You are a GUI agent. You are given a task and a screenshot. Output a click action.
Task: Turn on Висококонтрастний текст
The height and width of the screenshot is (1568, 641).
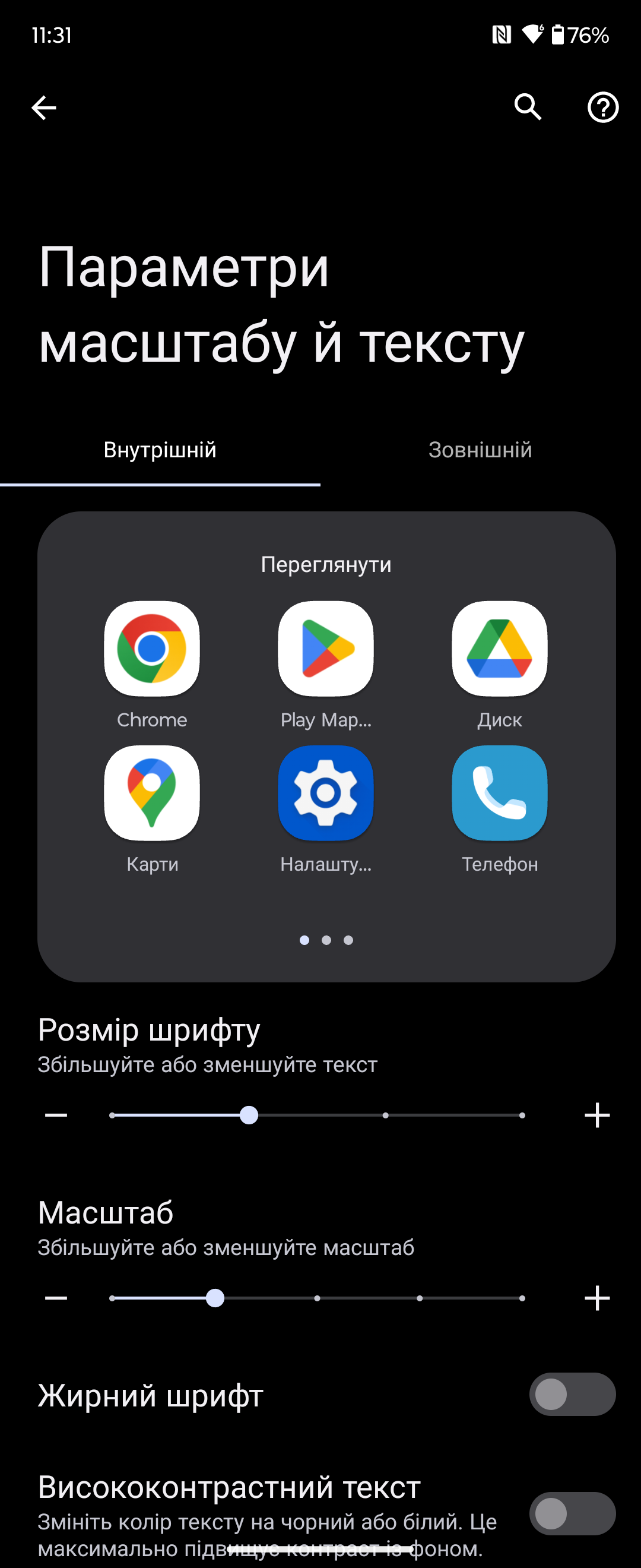(572, 1513)
